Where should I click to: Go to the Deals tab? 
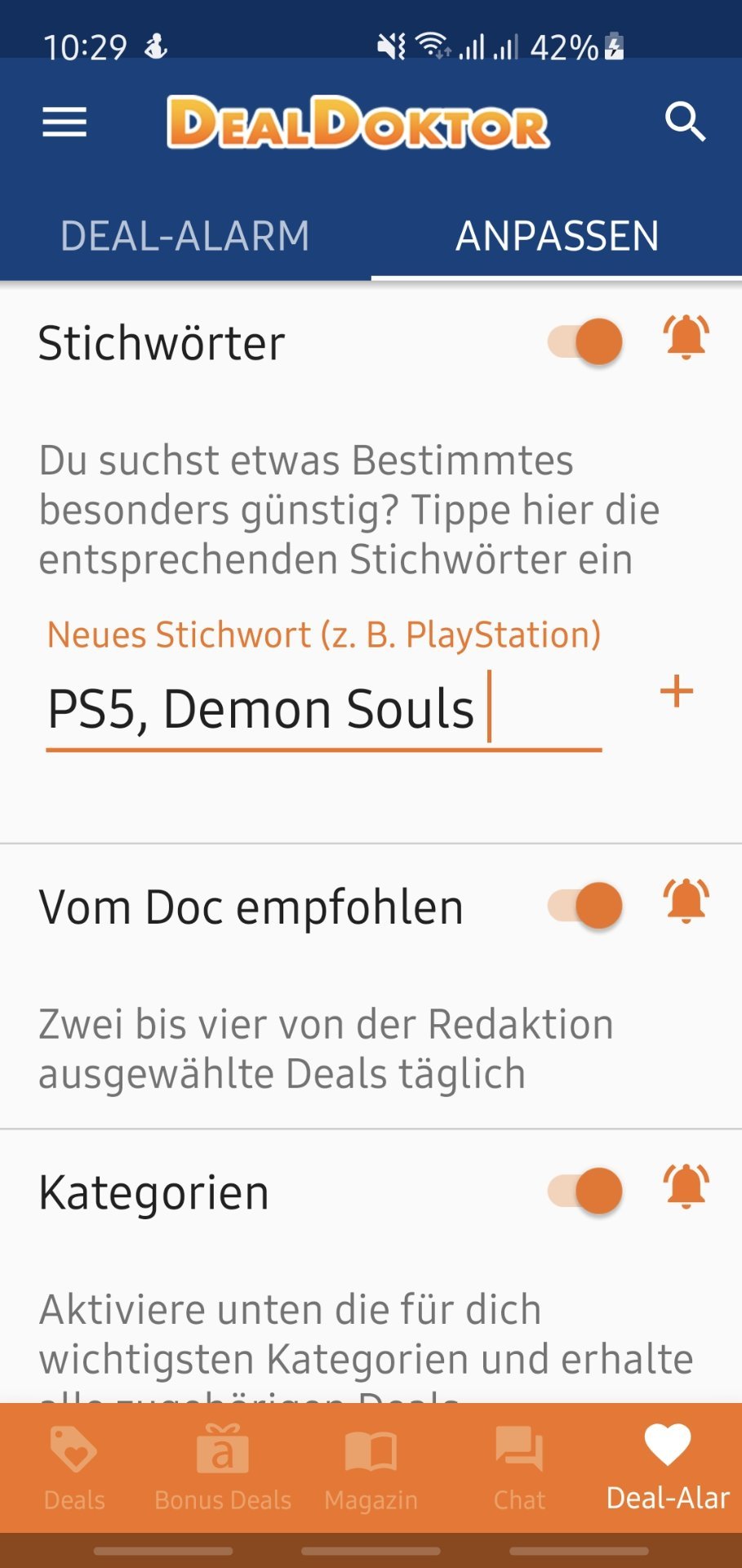pos(74,1468)
